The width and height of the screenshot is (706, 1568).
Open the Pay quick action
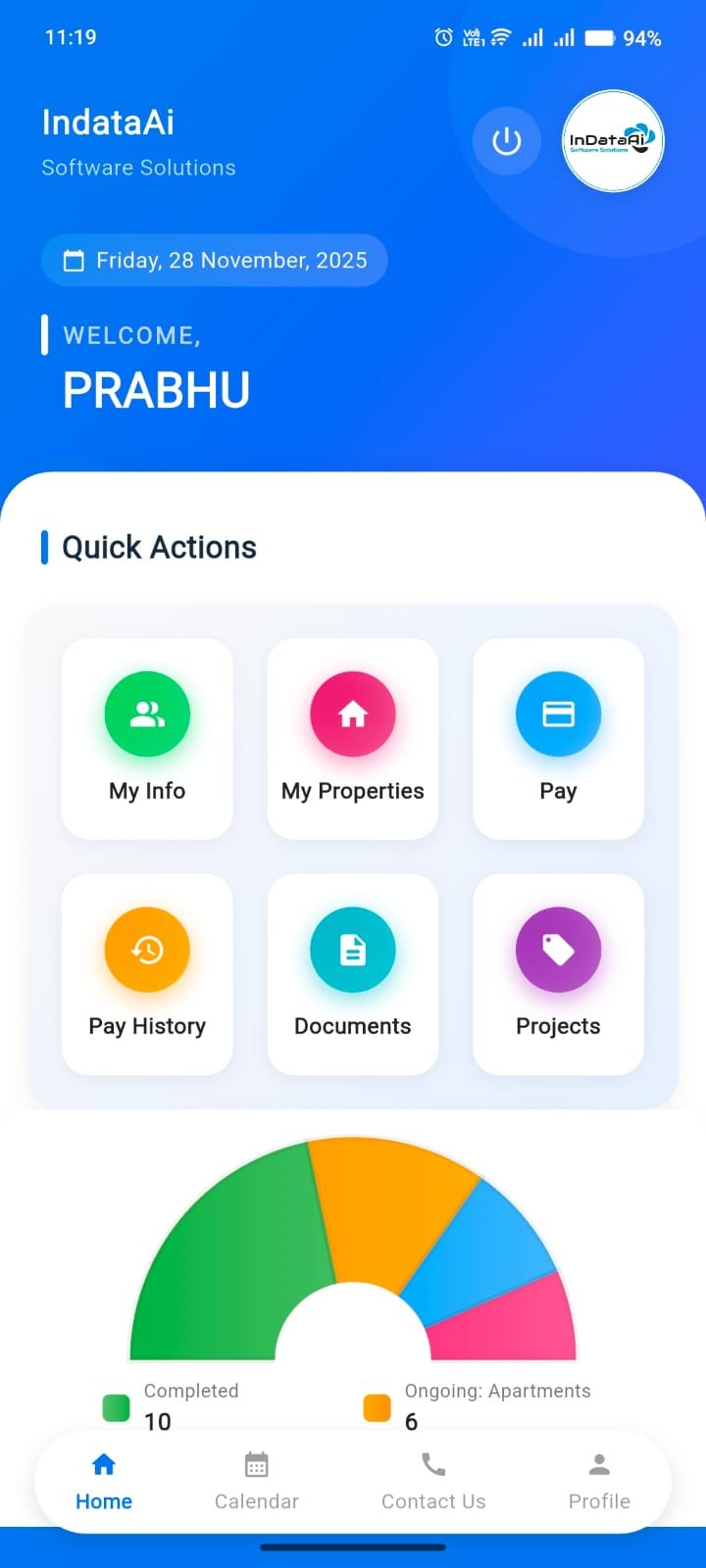coord(558,738)
